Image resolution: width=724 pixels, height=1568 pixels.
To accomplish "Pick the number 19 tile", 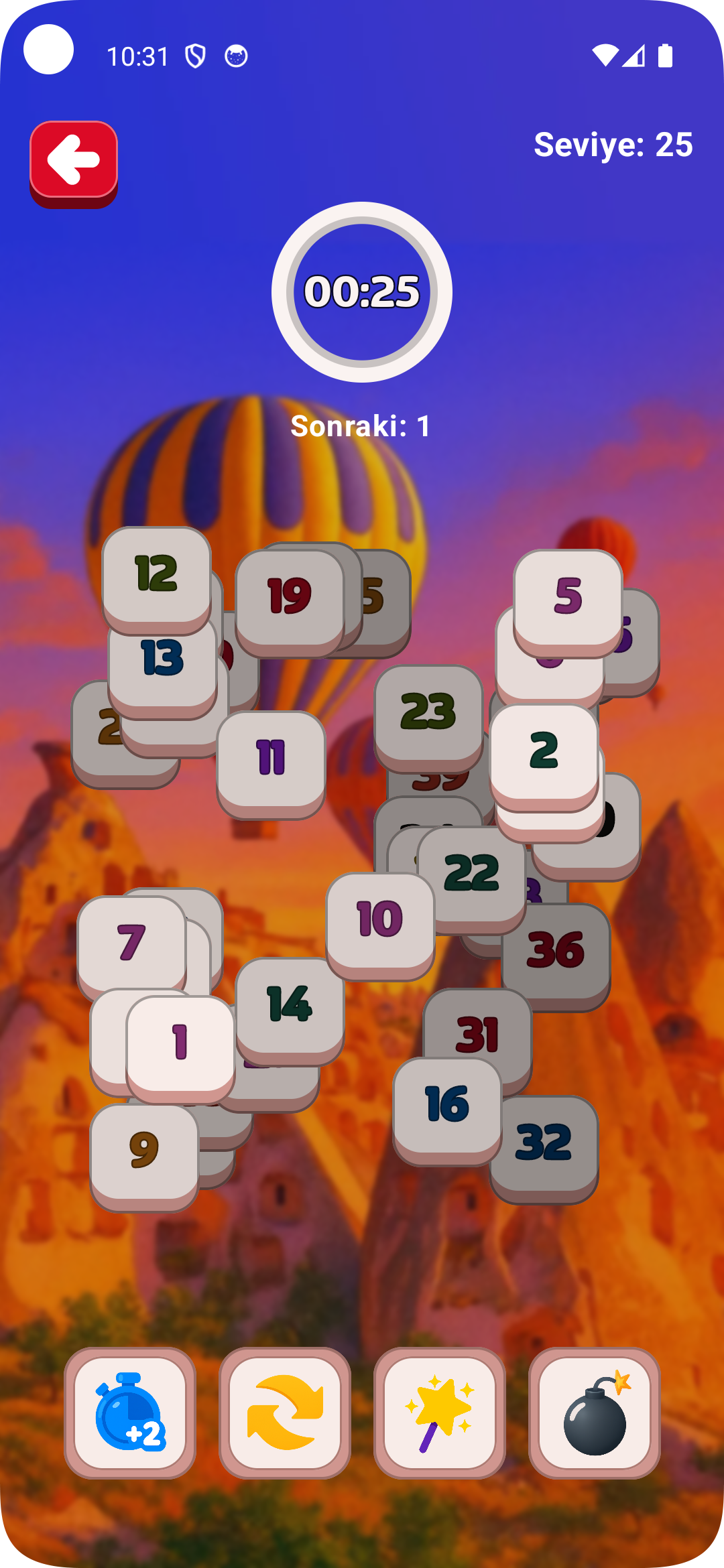I will (x=288, y=596).
